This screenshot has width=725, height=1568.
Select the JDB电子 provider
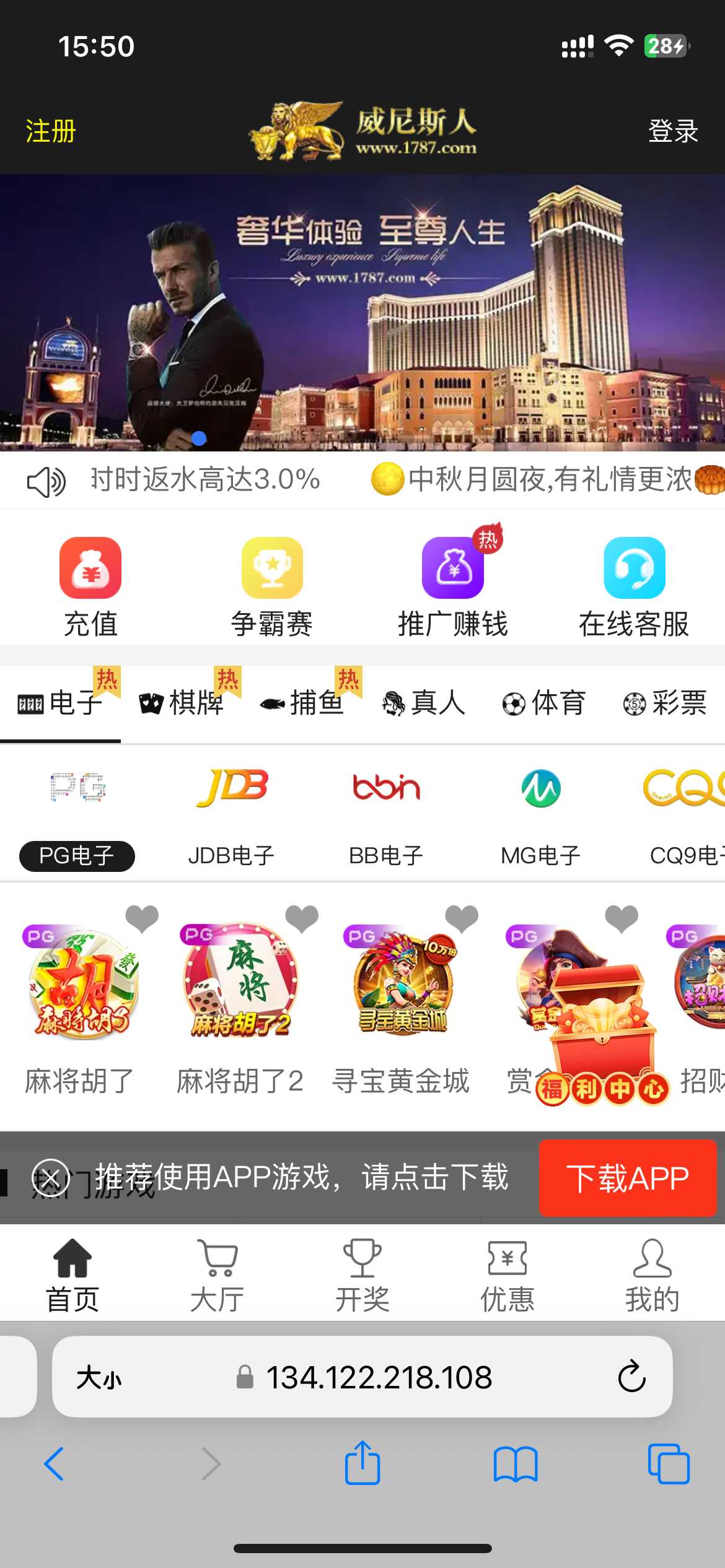tap(231, 811)
